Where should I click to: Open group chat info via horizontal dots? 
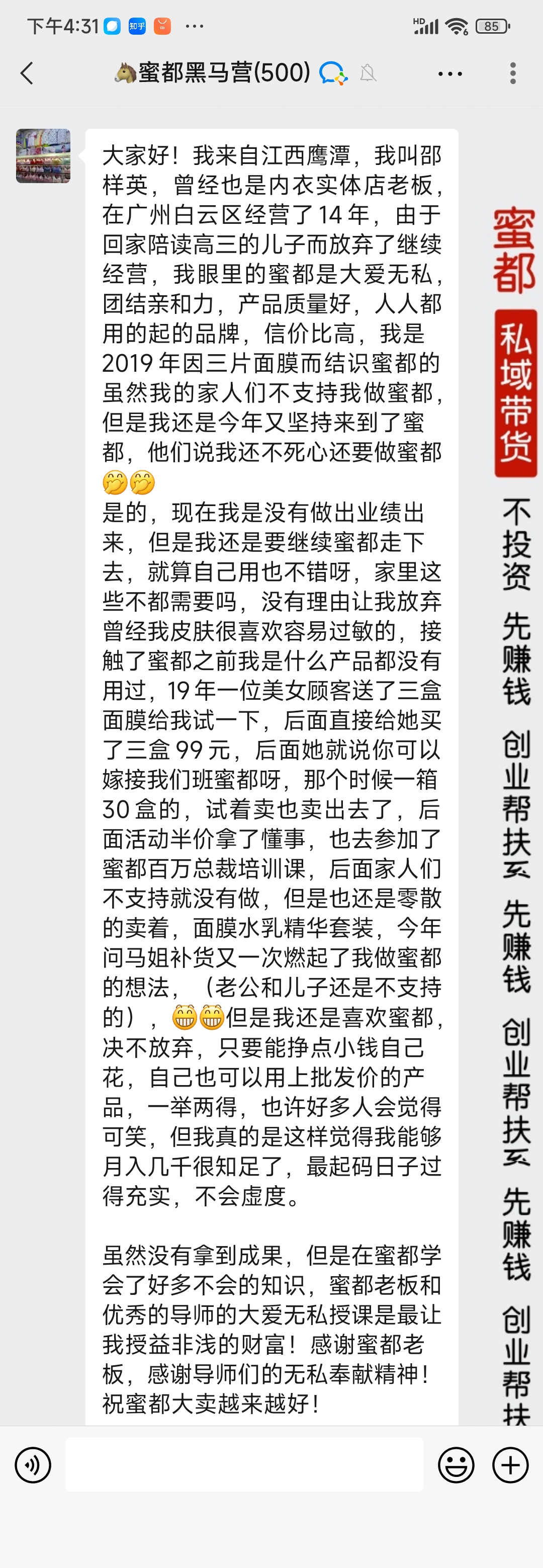(x=450, y=73)
